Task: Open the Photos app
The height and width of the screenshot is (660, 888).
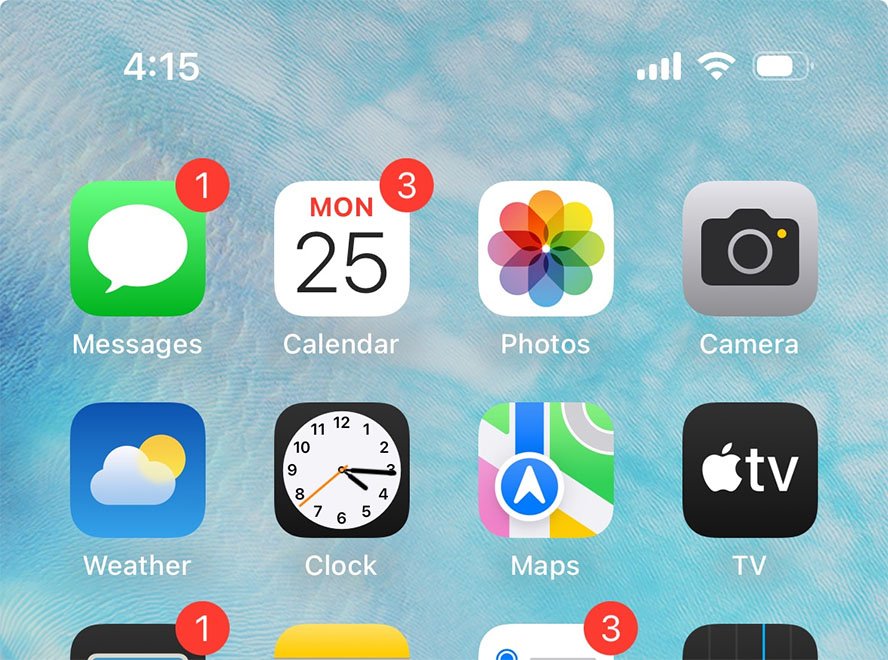Action: pyautogui.click(x=546, y=249)
